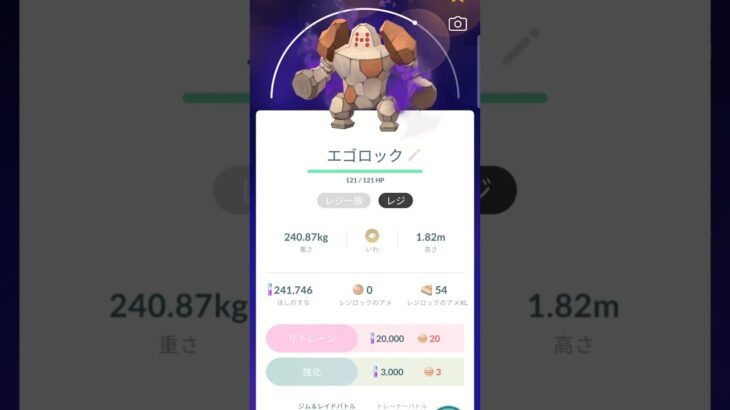
Task: Select the レジ tag chip
Action: (395, 201)
